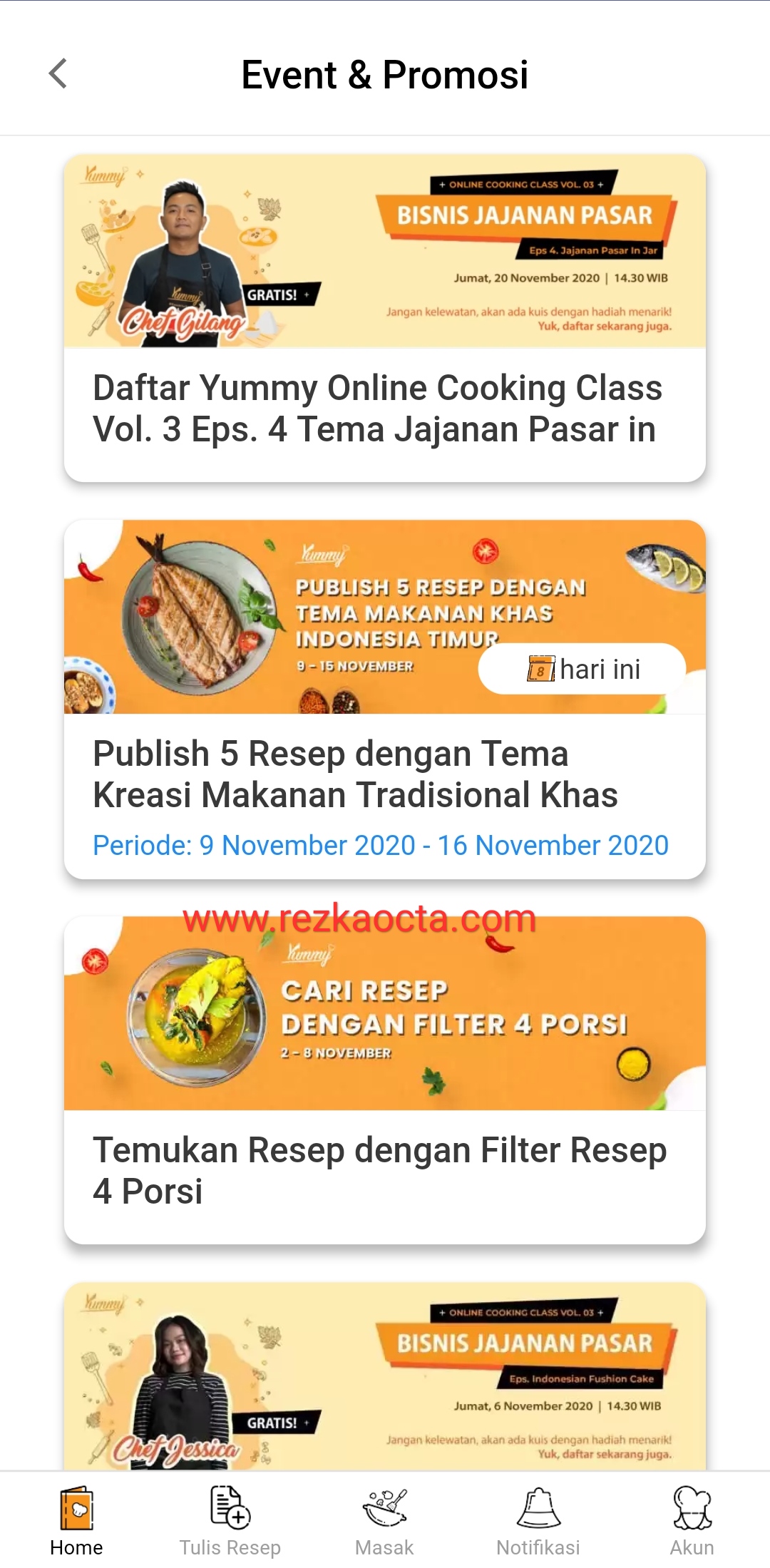Open Chef Gilang cooking class event card
Viewport: 770px width, 1568px height.
pyautogui.click(x=385, y=318)
